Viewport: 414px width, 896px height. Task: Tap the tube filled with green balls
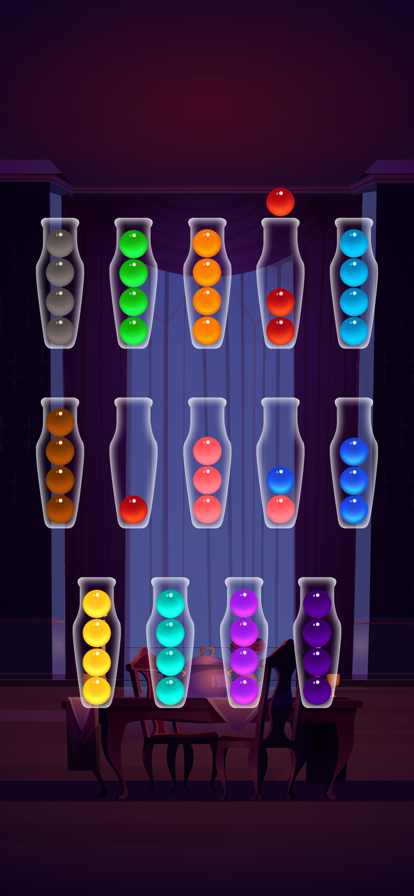point(133,283)
